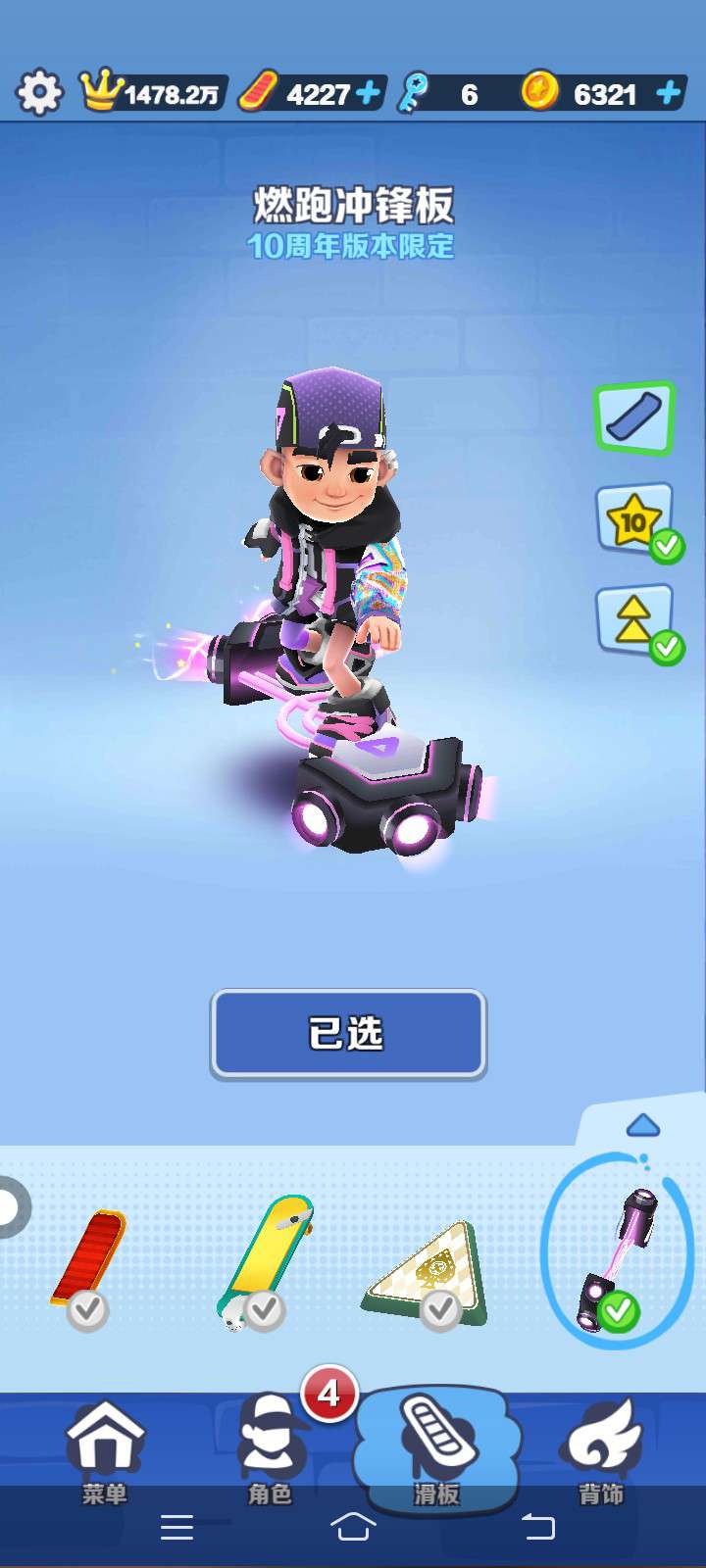Go back using system back button
The width and height of the screenshot is (706, 1568).
536,1527
